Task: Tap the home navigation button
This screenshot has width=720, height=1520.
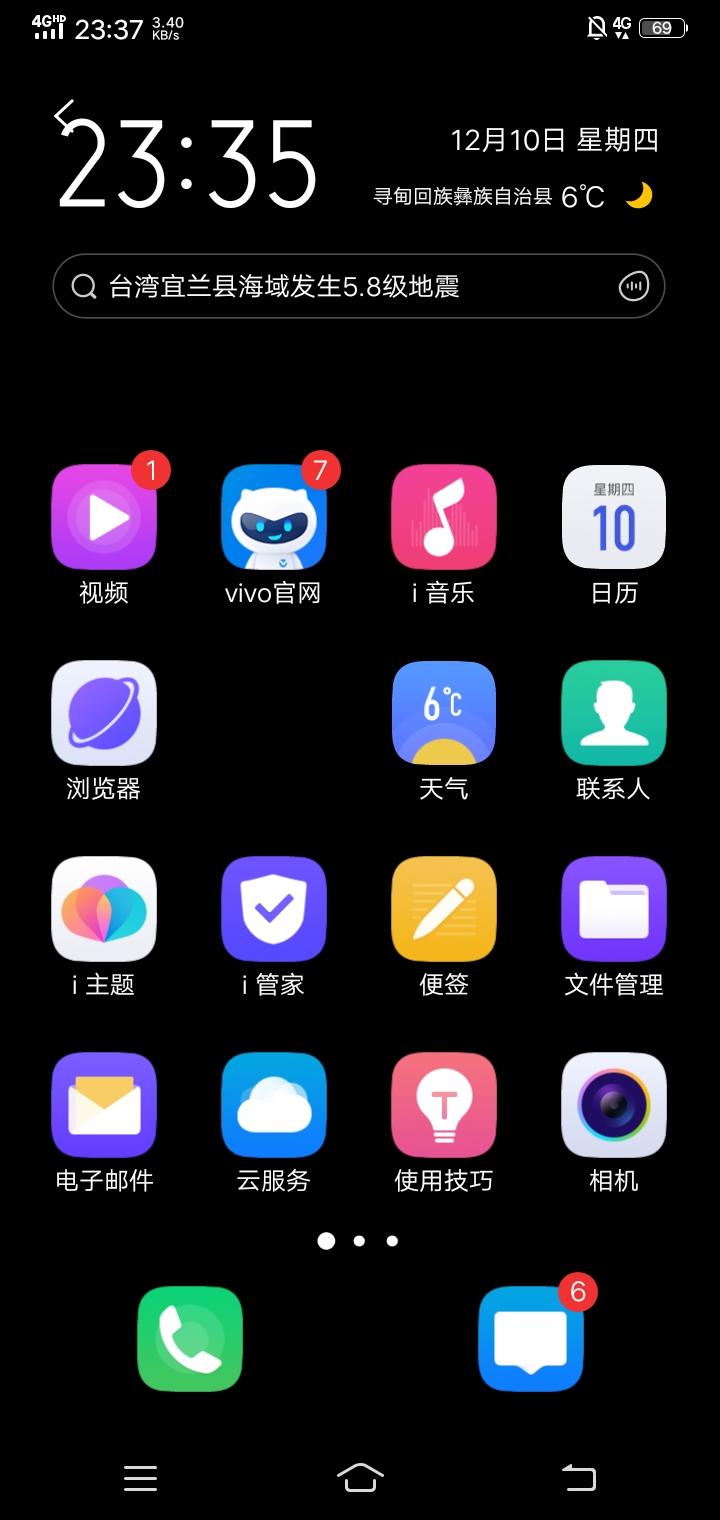Action: tap(360, 1477)
